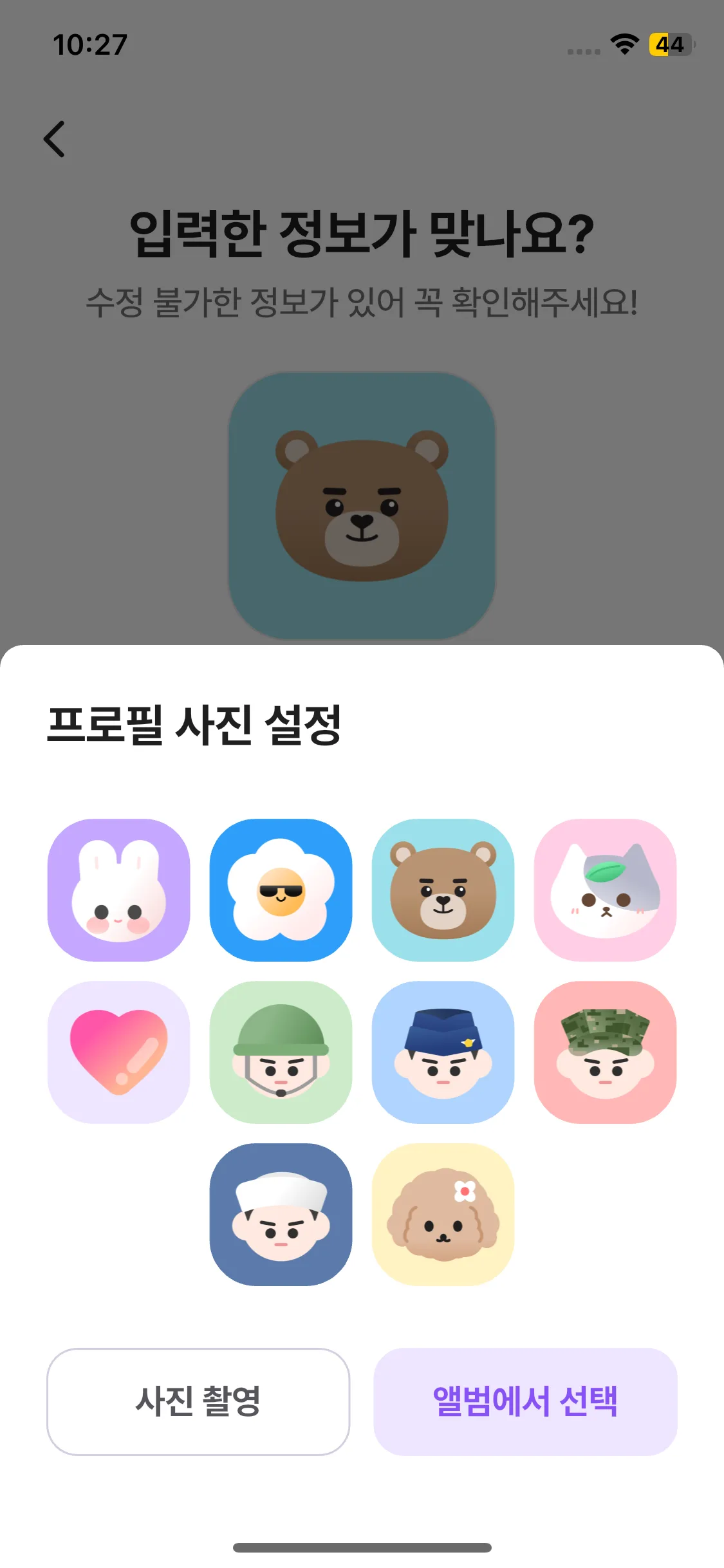
Task: Pick the green helmet soldier avatar
Action: point(281,1052)
